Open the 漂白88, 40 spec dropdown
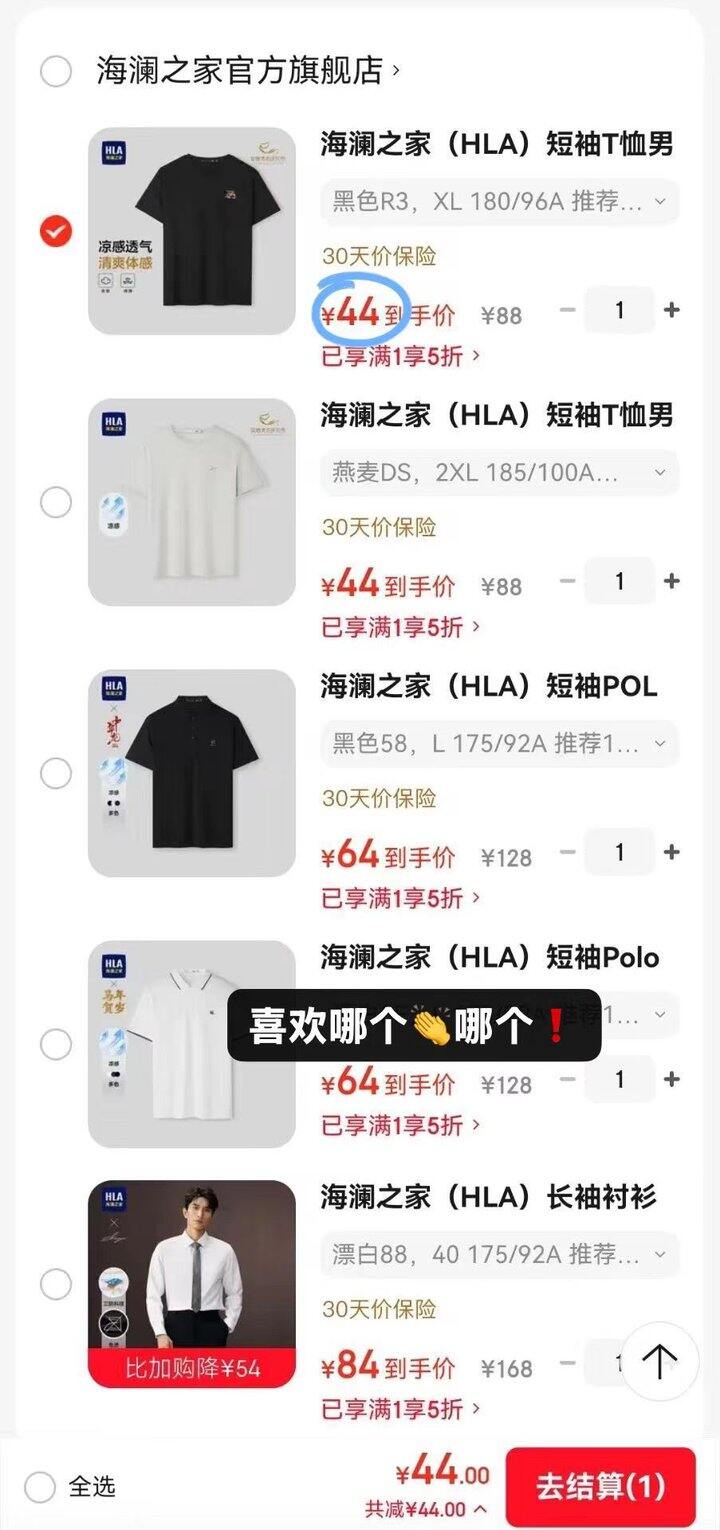The image size is (720, 1530). [x=499, y=1255]
